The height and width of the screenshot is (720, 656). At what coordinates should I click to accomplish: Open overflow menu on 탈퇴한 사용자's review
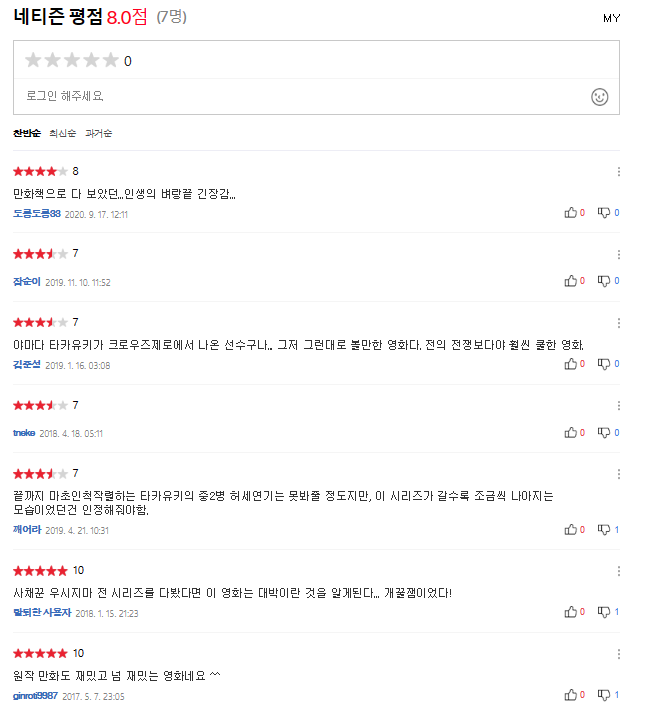tap(619, 570)
